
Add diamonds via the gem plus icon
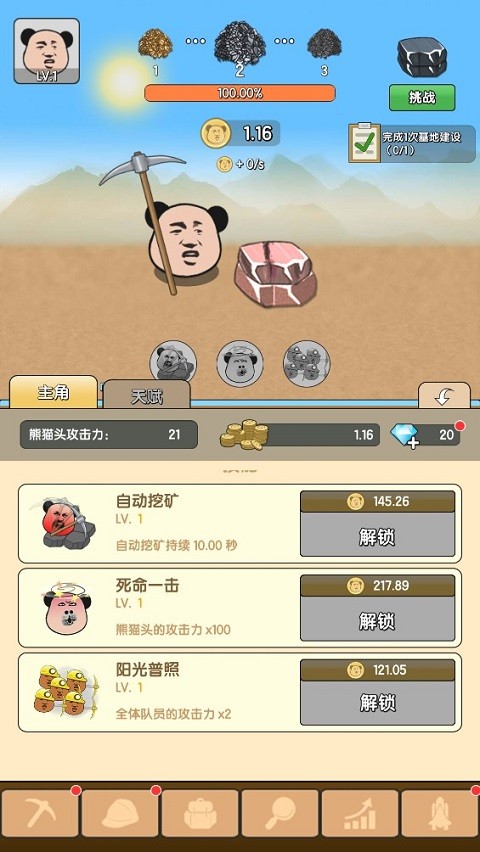click(x=405, y=435)
